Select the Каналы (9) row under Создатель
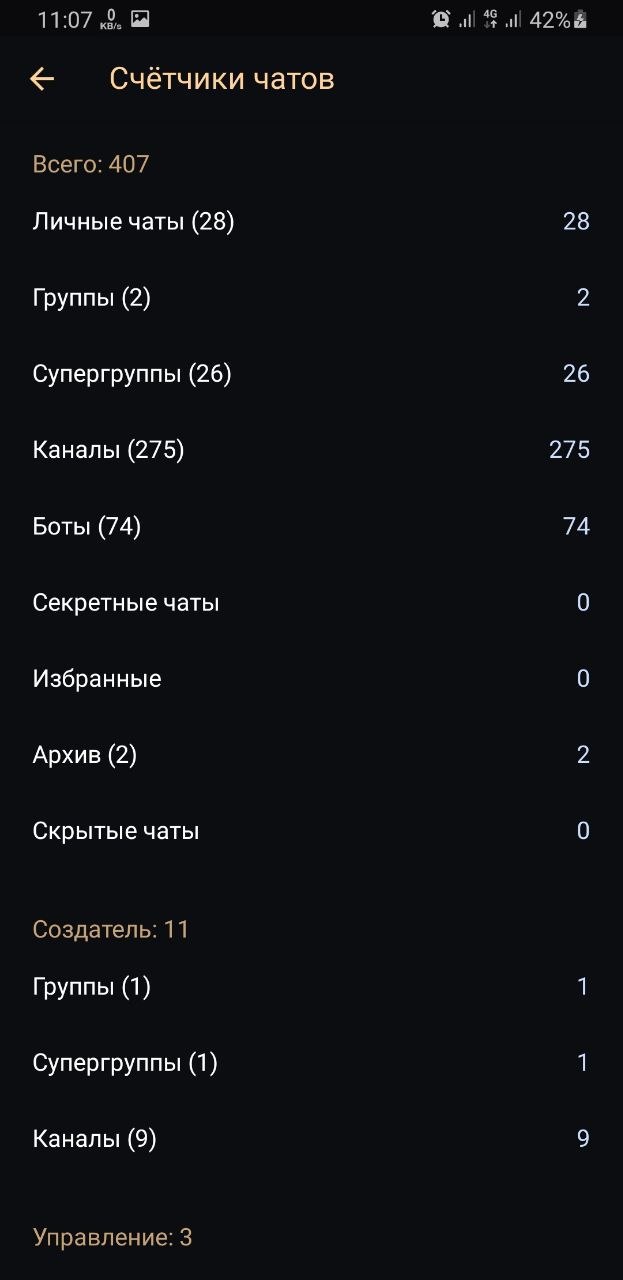Screen dimensions: 623x1280 click(311, 1139)
